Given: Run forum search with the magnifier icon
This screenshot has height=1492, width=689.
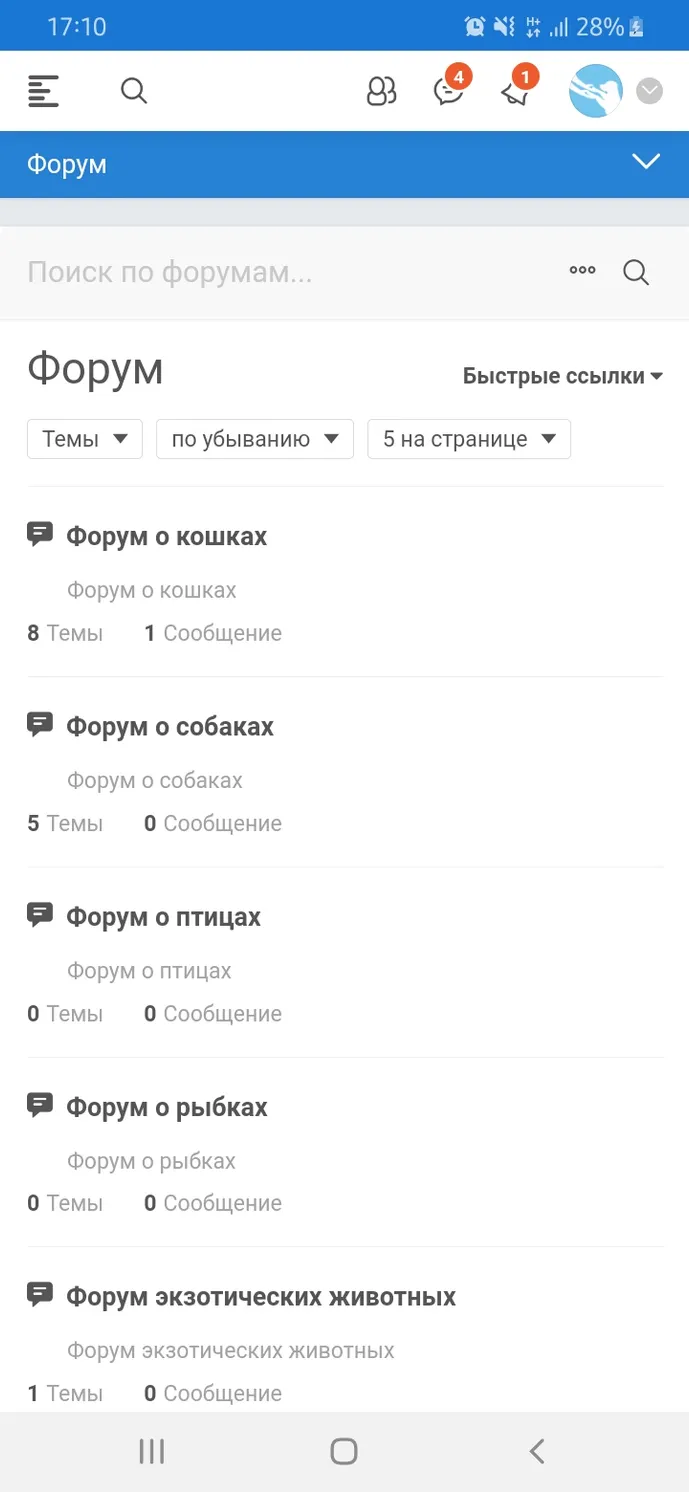Looking at the screenshot, I should tap(636, 272).
